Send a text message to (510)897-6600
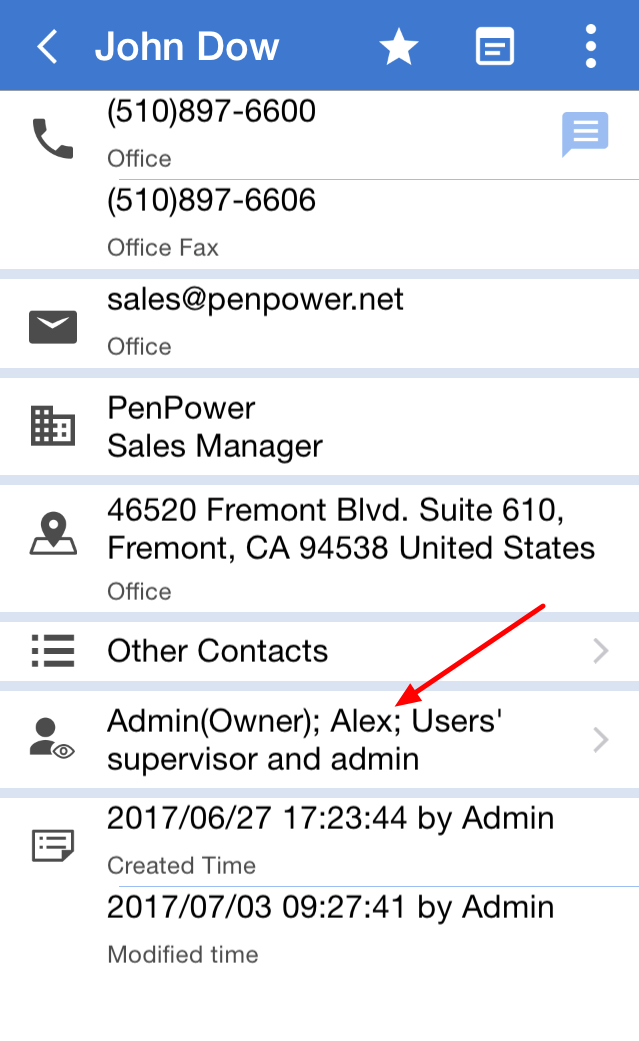The image size is (639, 1041). coord(585,134)
